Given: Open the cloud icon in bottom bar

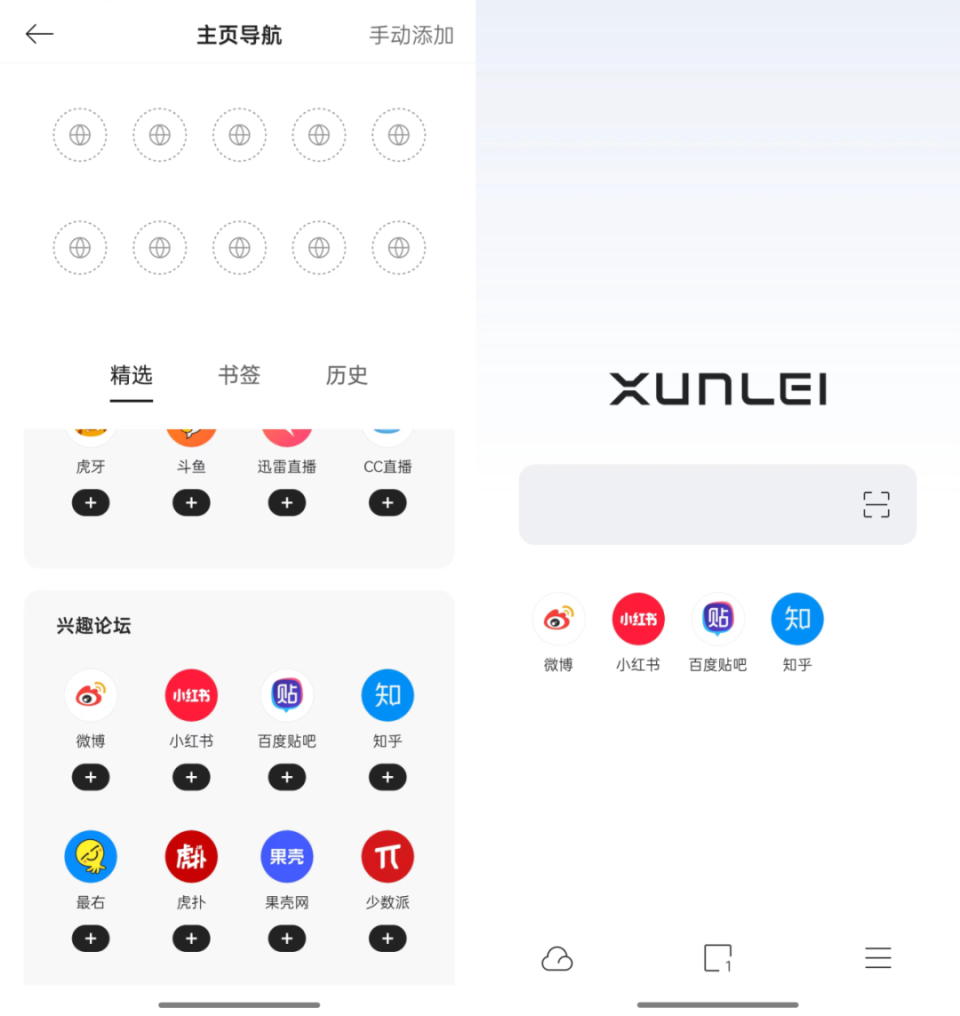Looking at the screenshot, I should (x=557, y=958).
